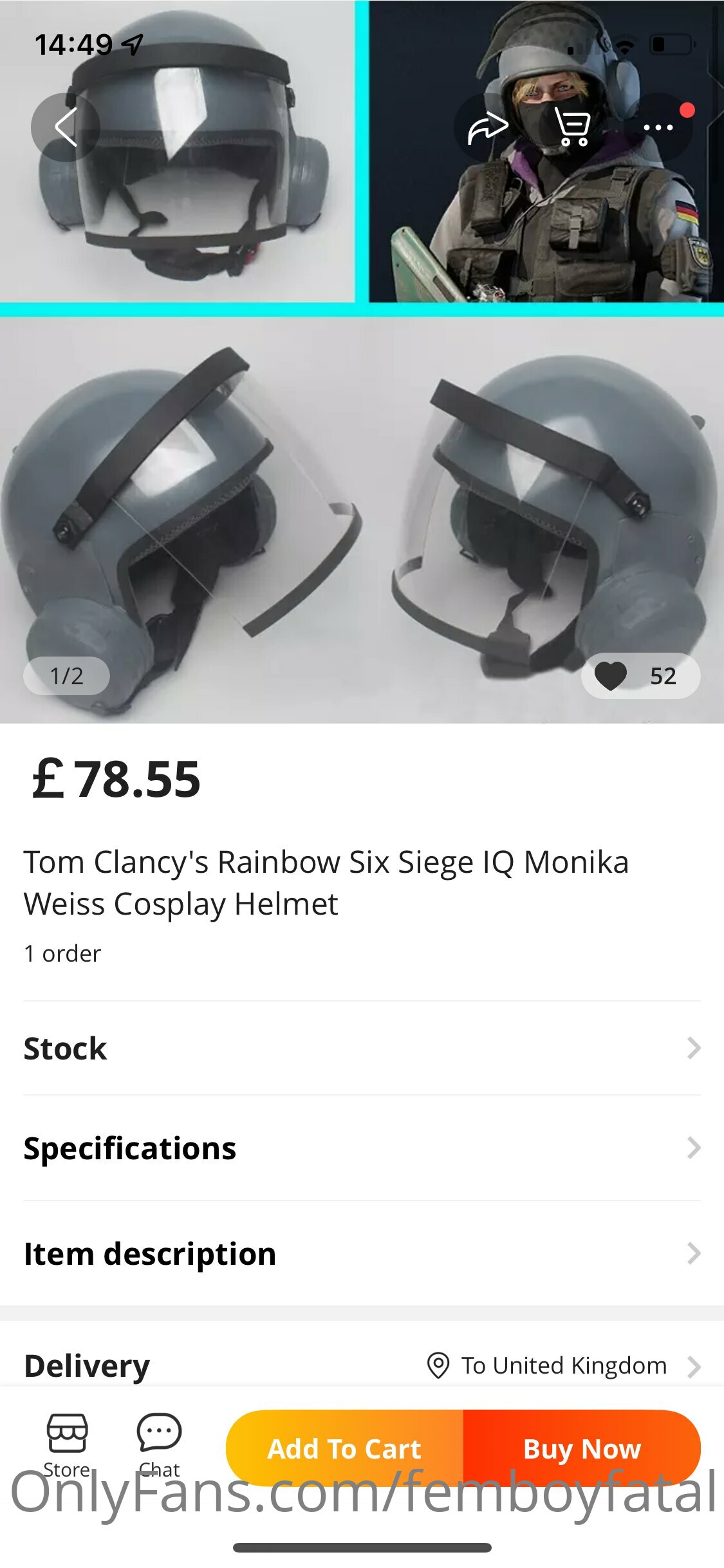Share this helmet listing
The image size is (724, 1568).
click(488, 127)
